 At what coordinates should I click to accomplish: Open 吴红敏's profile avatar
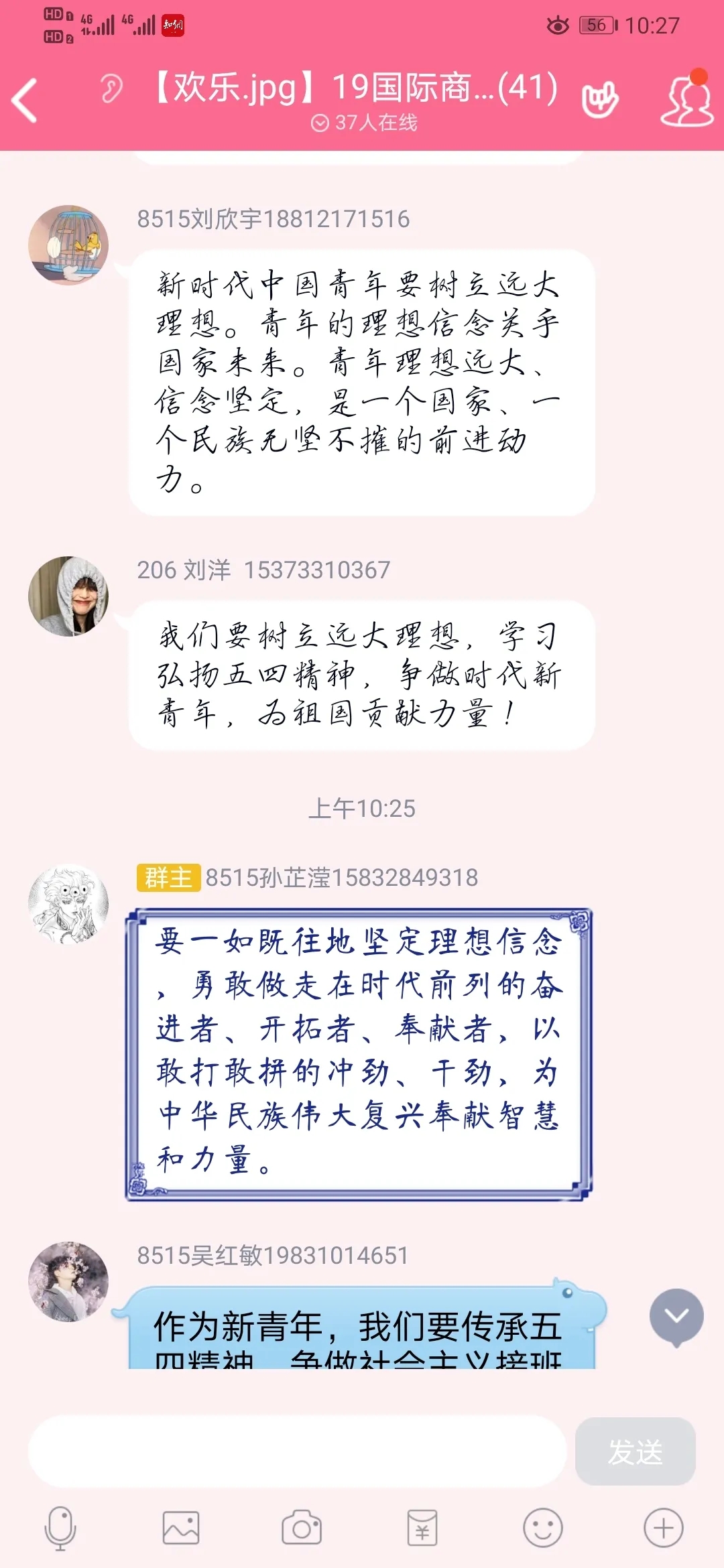(68, 1281)
